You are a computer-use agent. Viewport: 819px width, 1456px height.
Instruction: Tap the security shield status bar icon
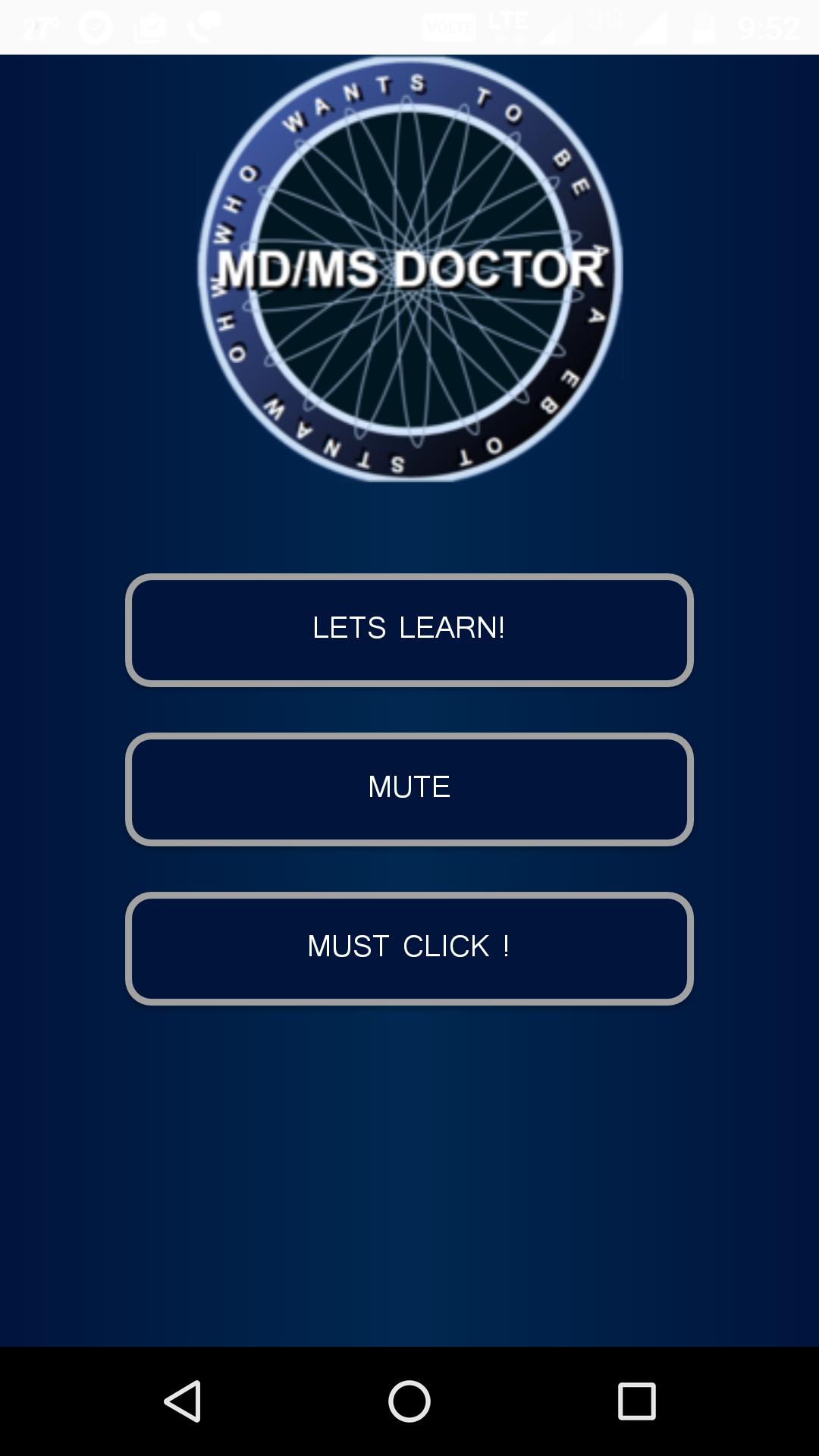click(95, 27)
